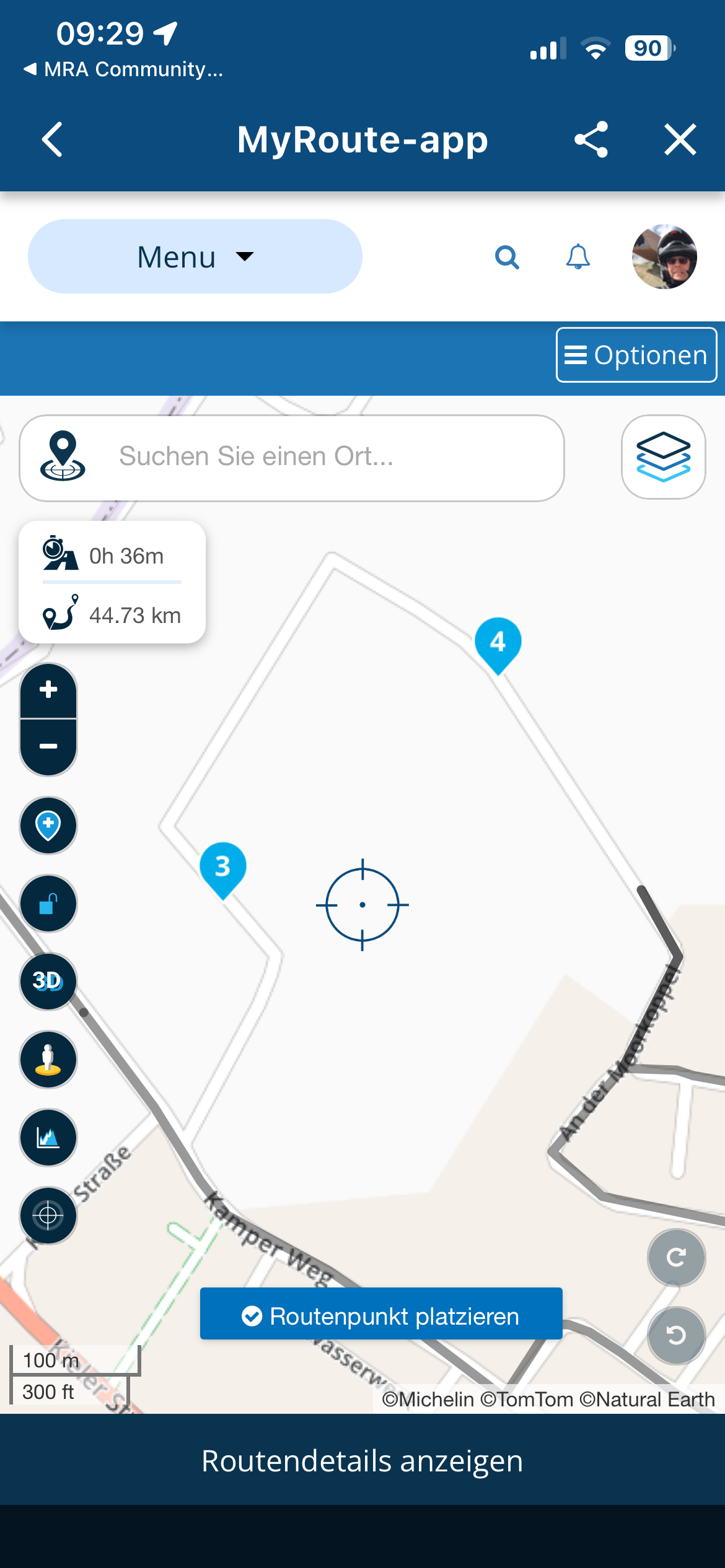Open the notifications bell
Viewport: 725px width, 1568px height.
point(578,256)
